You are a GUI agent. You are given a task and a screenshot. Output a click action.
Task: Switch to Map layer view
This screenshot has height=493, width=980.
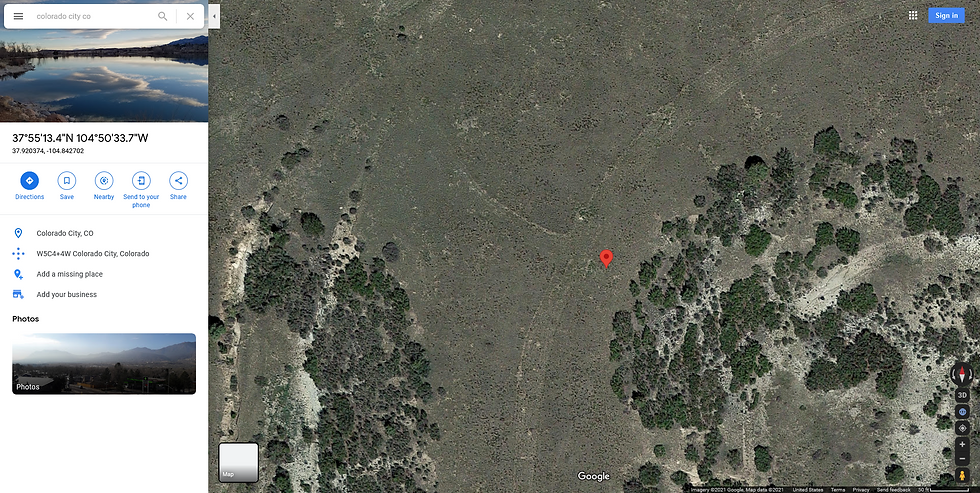(x=238, y=462)
